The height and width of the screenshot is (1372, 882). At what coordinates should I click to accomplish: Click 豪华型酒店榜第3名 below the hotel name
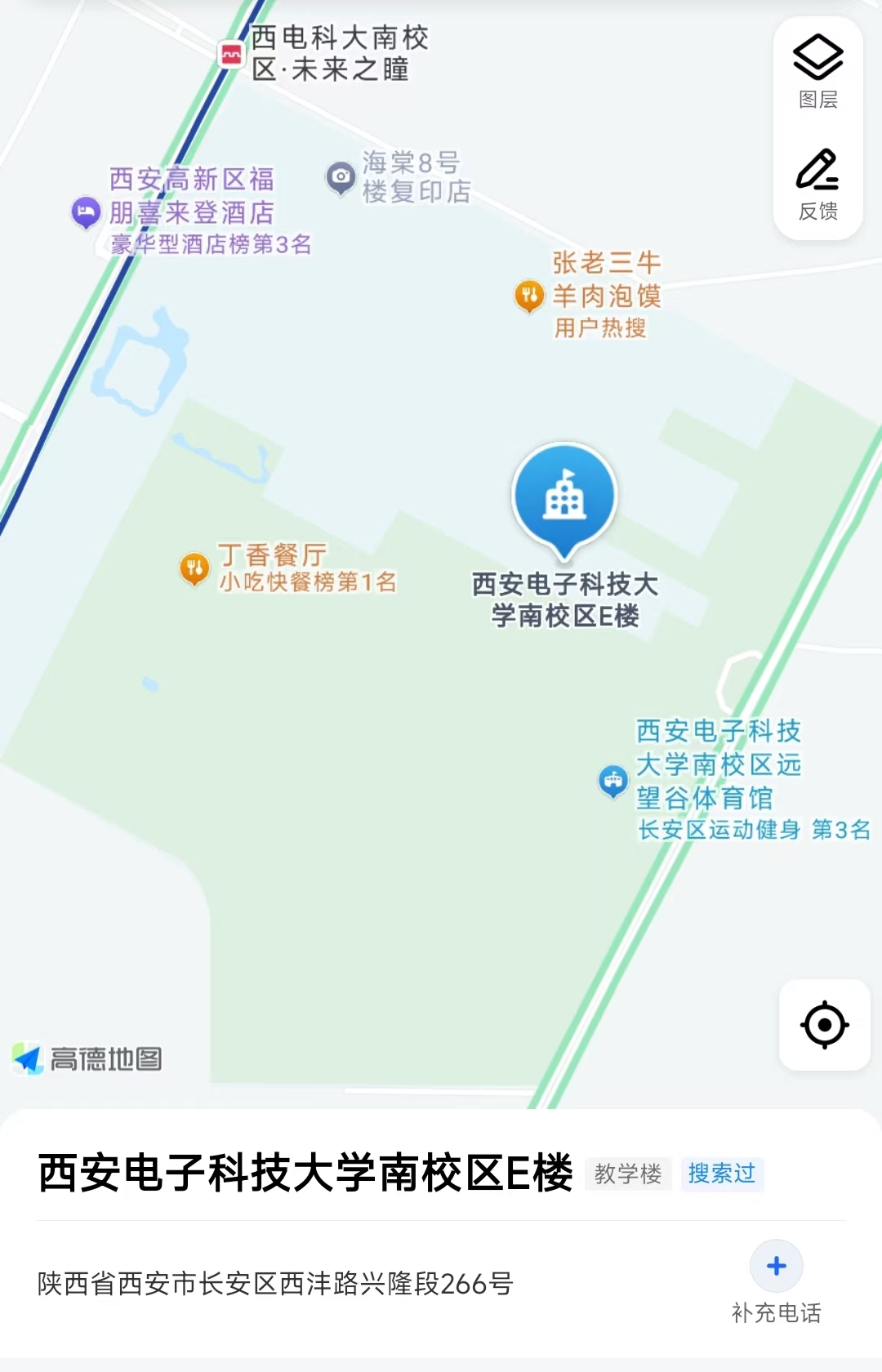click(x=211, y=243)
